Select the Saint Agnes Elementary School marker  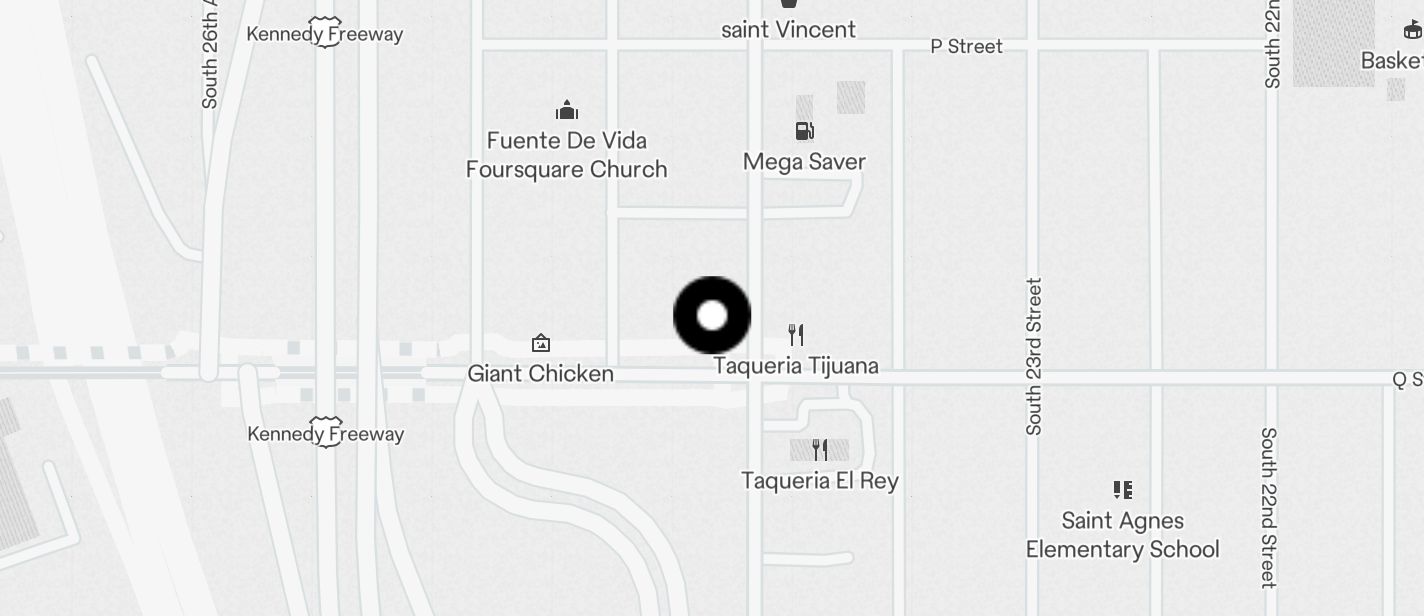click(x=1123, y=490)
